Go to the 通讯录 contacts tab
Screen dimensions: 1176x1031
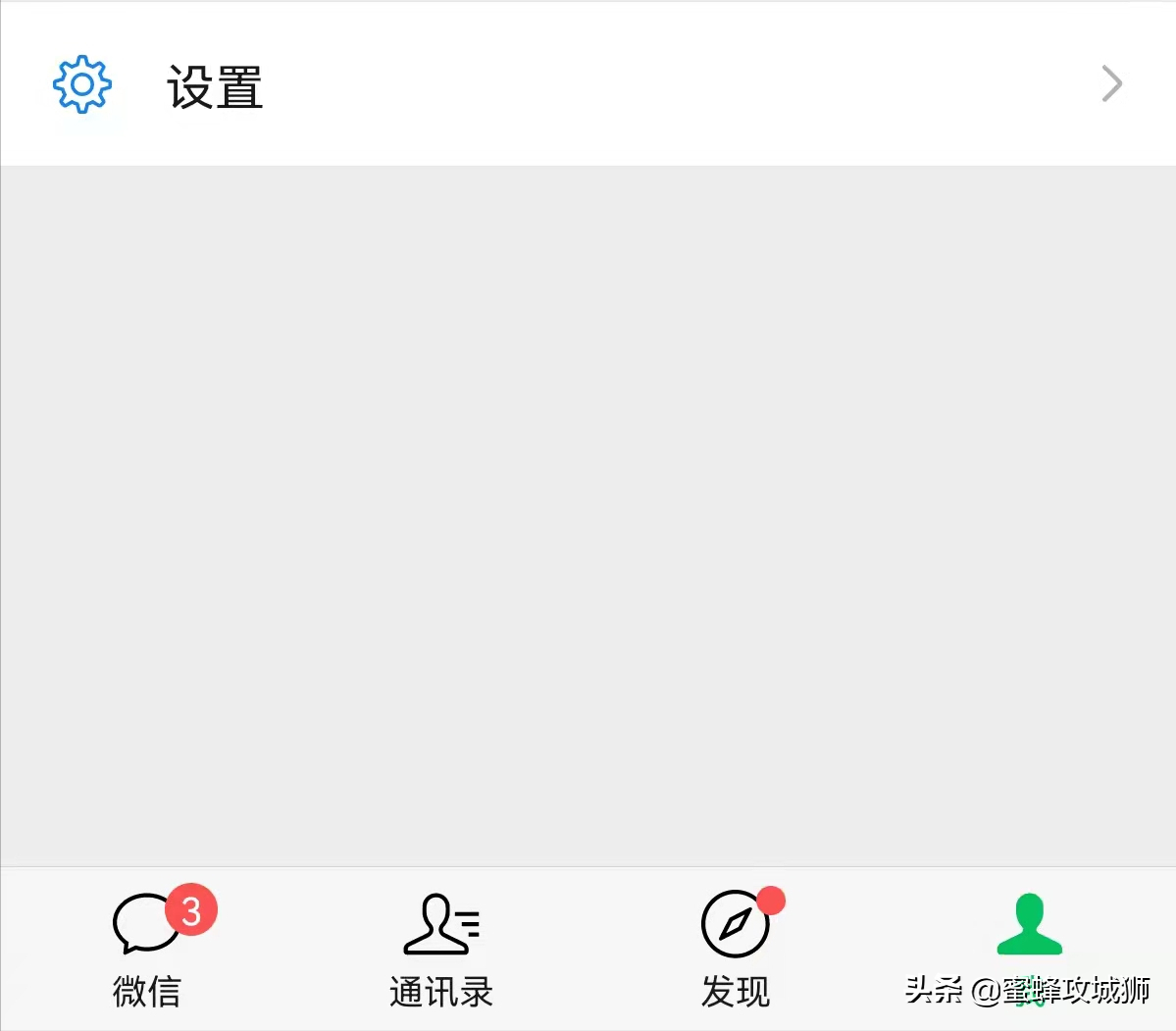tap(440, 949)
